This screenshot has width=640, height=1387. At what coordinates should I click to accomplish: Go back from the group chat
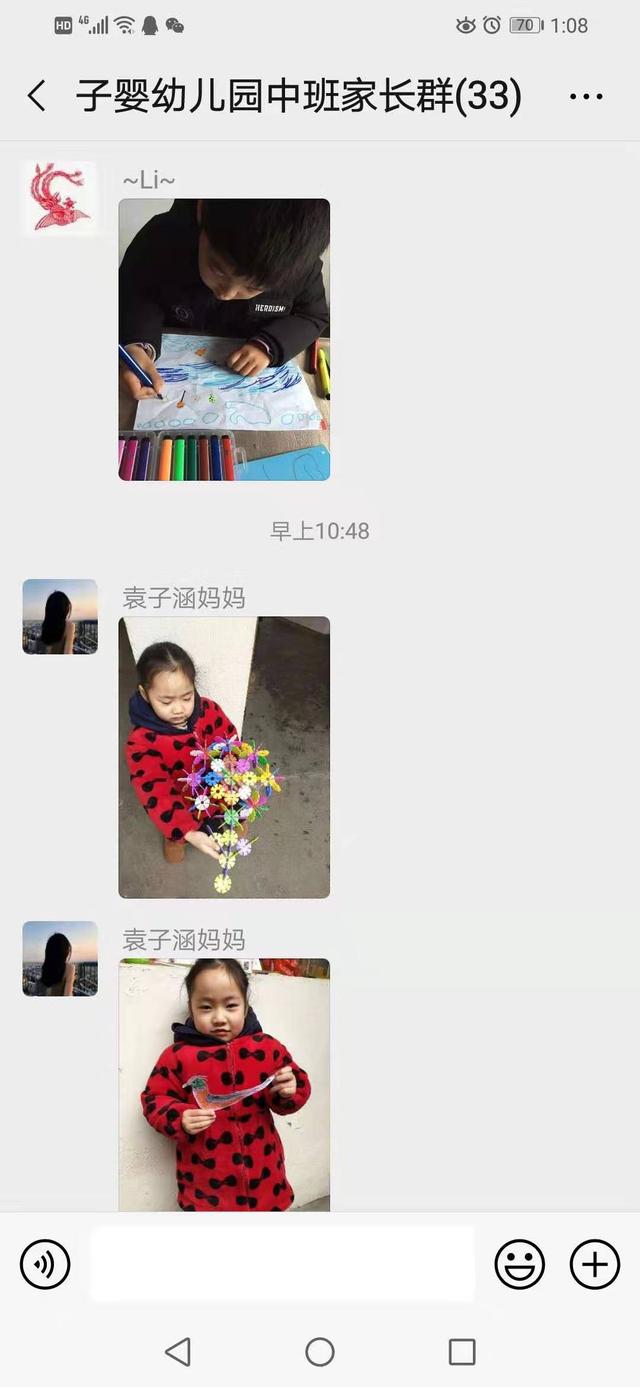coord(37,97)
